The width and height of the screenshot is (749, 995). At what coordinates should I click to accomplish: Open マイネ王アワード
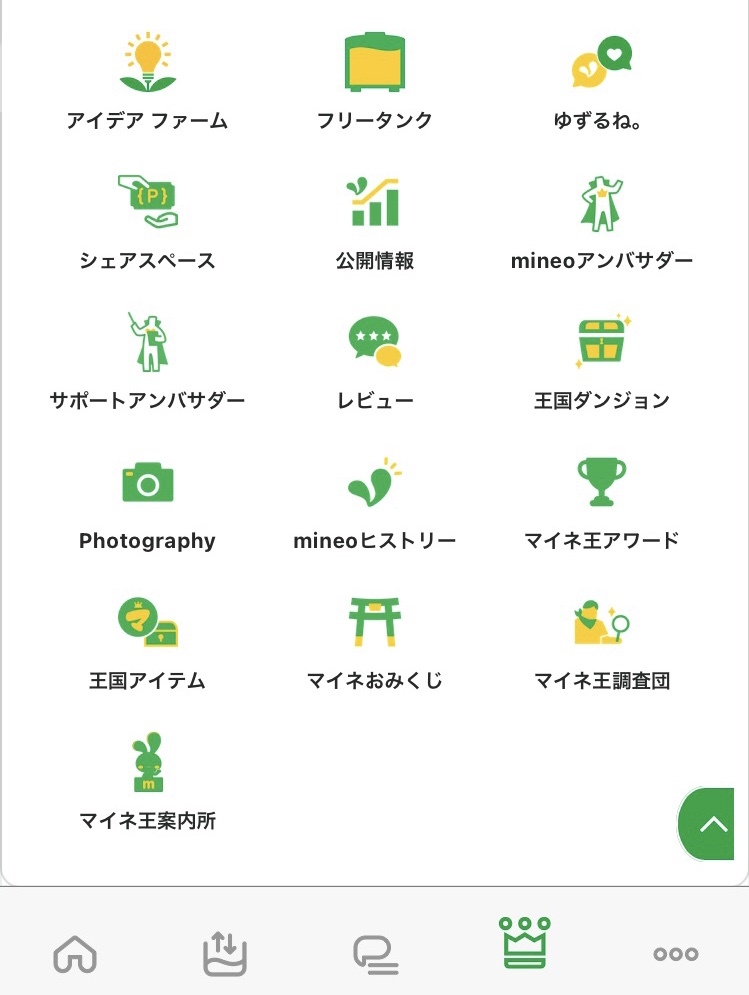pyautogui.click(x=601, y=502)
